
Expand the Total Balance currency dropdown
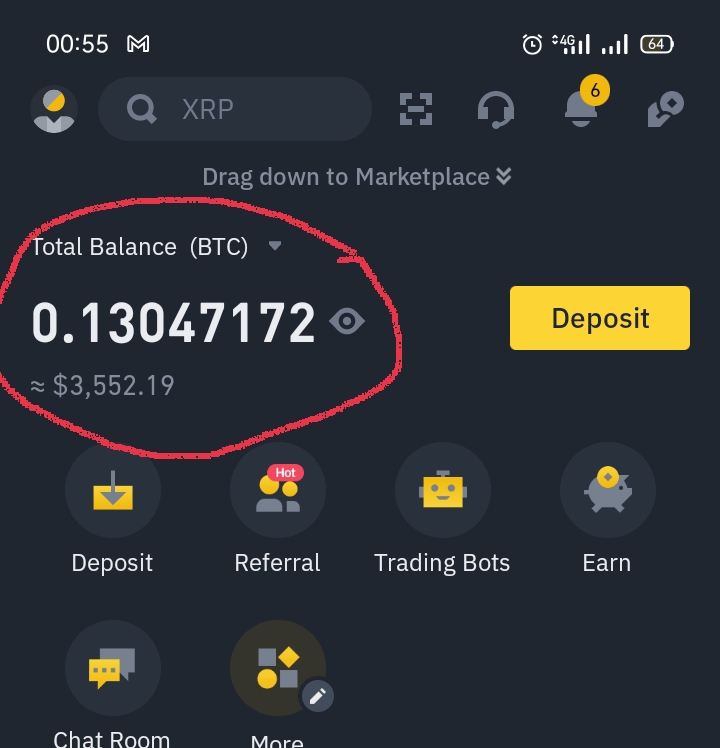pos(275,246)
